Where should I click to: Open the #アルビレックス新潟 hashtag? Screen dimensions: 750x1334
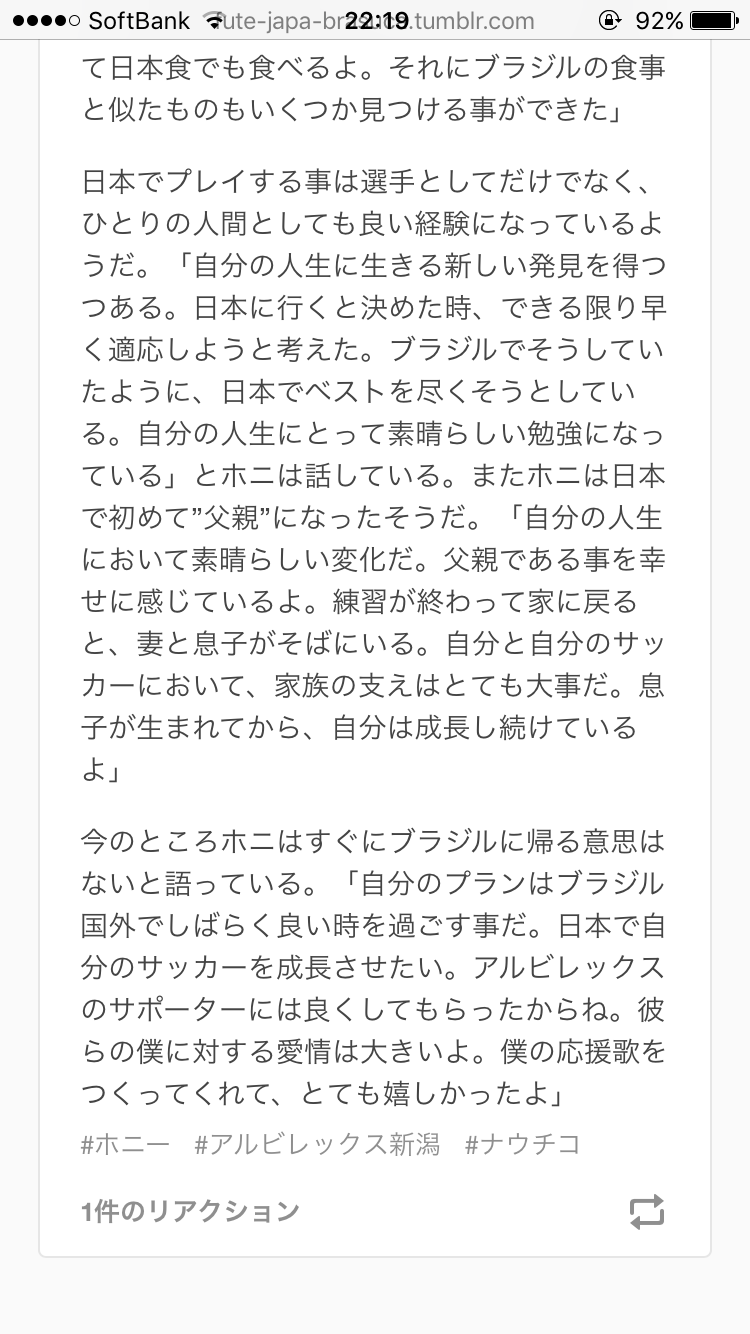point(318,1144)
